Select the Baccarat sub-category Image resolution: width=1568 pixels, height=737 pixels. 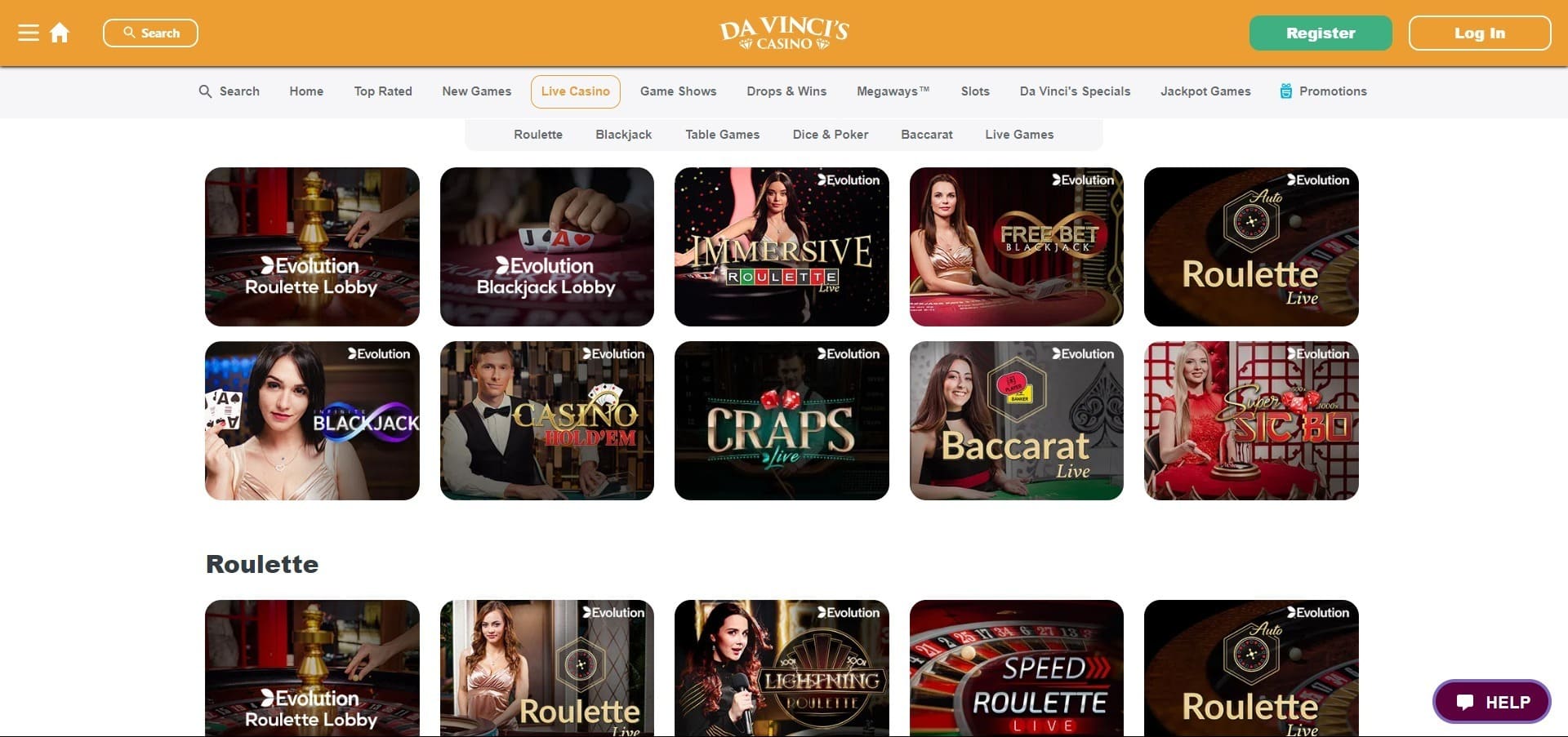point(926,135)
